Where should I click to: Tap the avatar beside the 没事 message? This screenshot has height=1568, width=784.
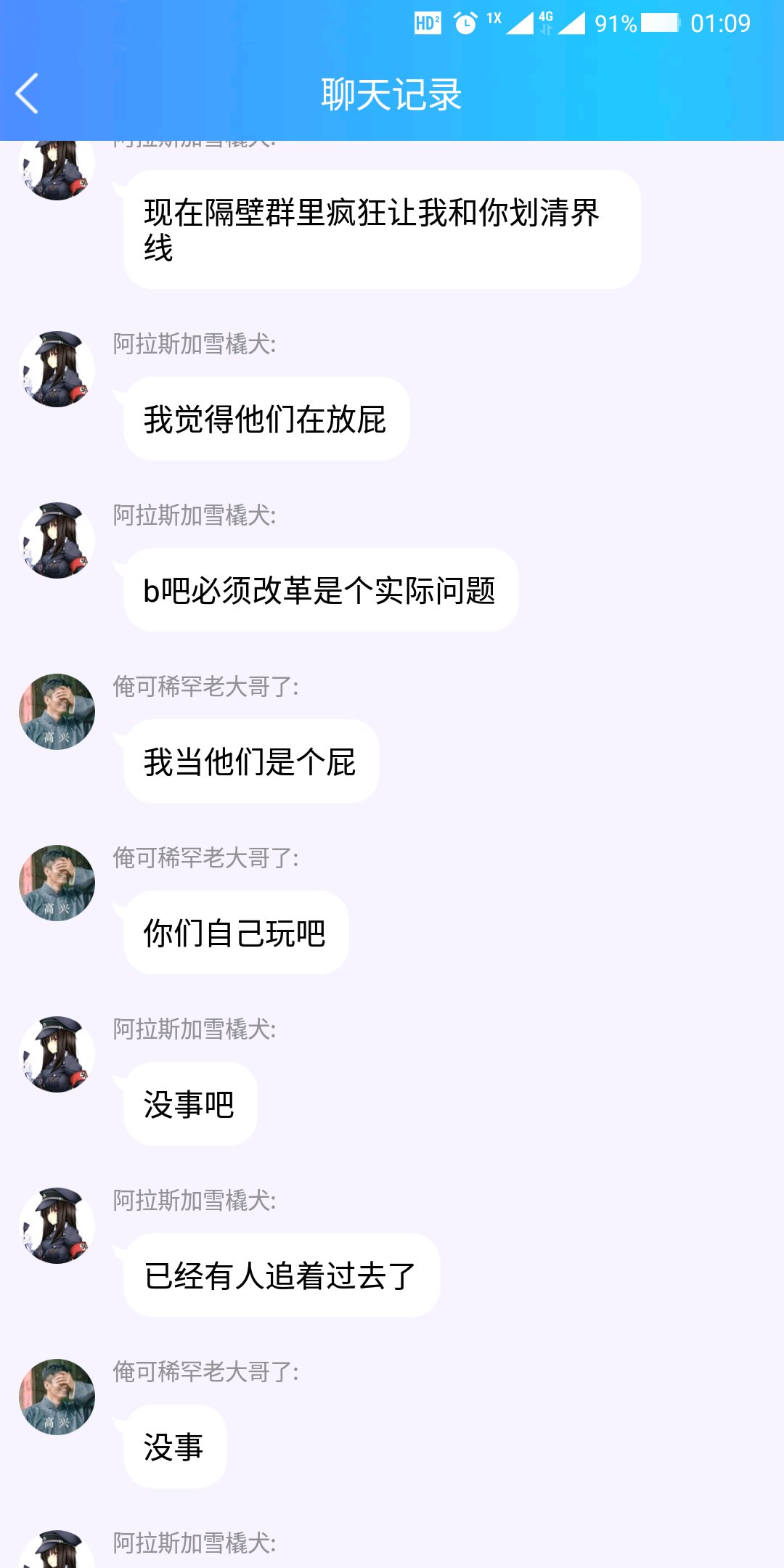(57, 1397)
